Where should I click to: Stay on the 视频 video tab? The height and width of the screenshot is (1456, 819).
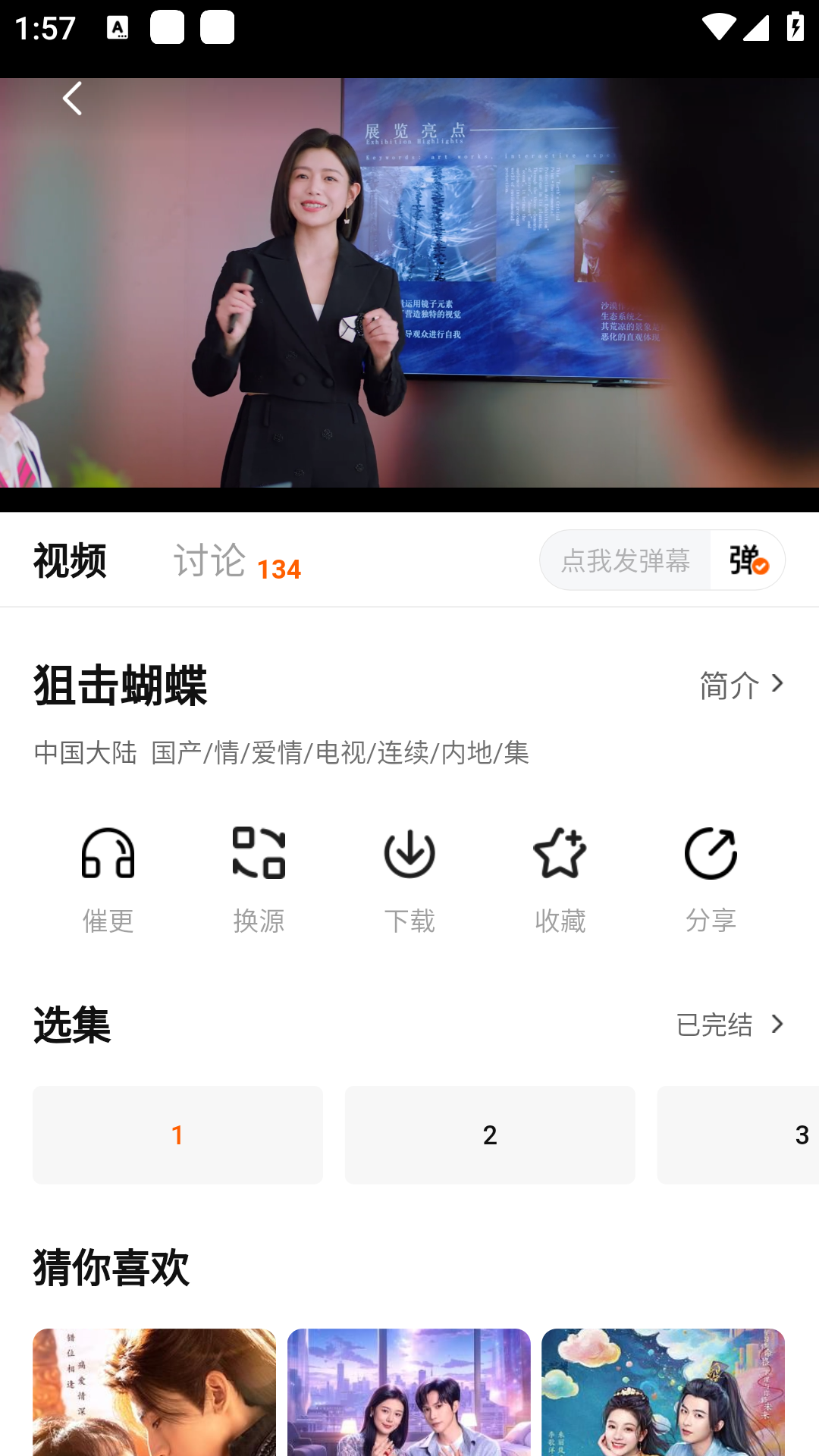[69, 560]
